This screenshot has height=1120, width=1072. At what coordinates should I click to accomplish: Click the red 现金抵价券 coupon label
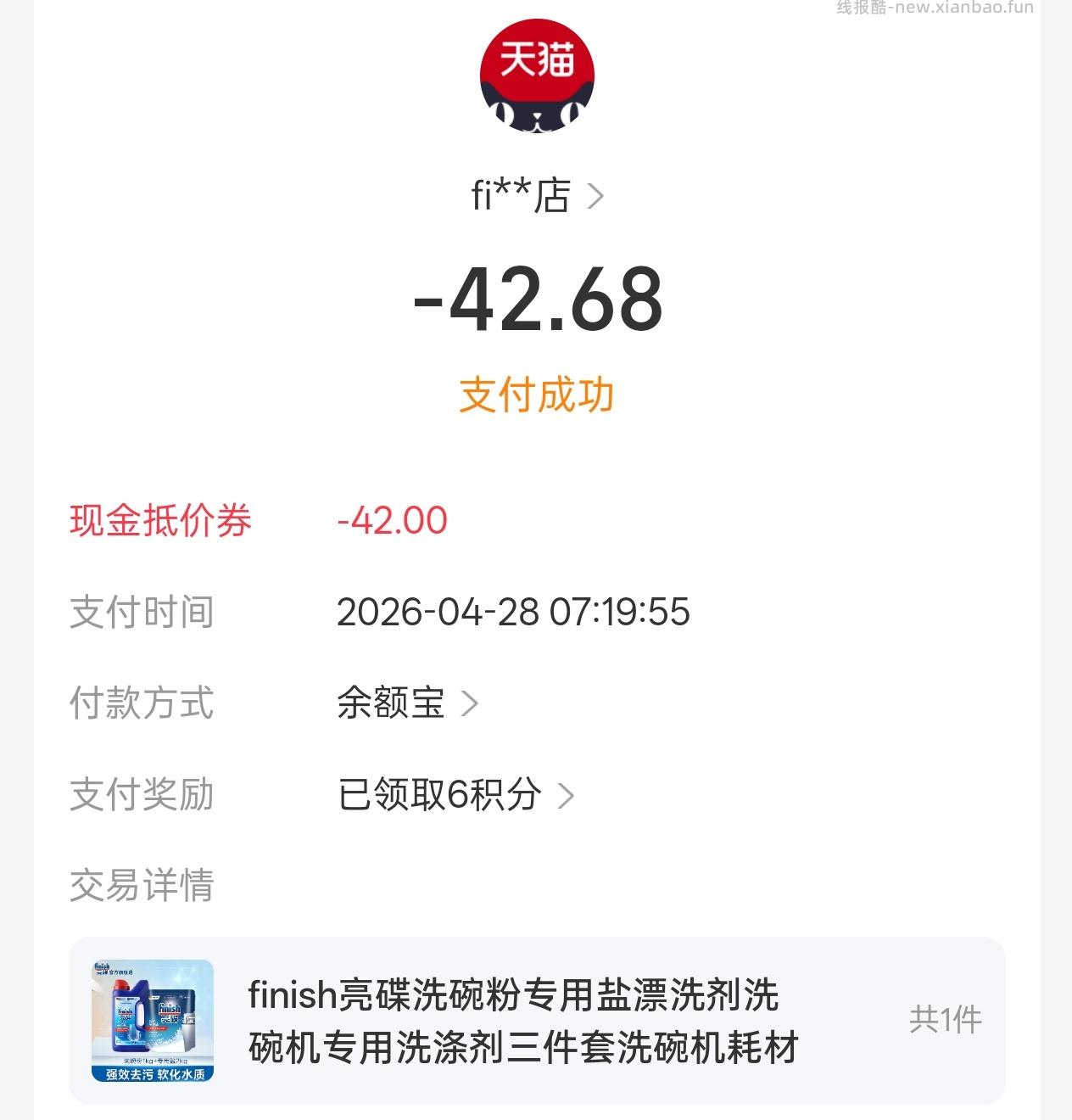click(x=160, y=521)
